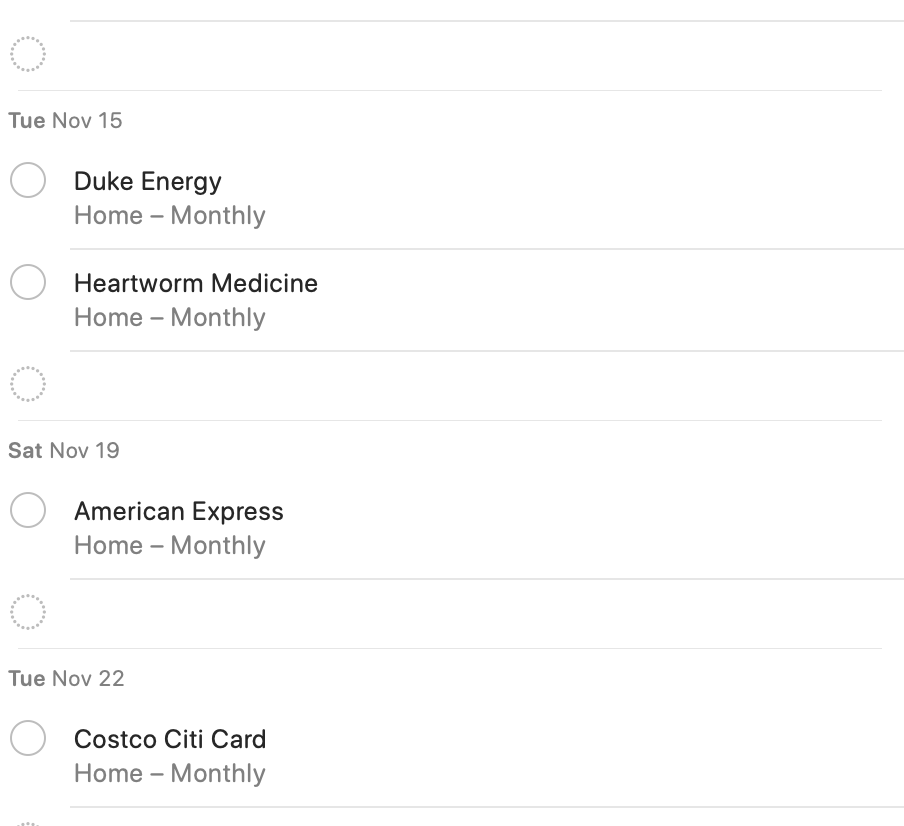The height and width of the screenshot is (826, 904).
Task: Mark Duke Energy as complete
Action: (x=28, y=181)
